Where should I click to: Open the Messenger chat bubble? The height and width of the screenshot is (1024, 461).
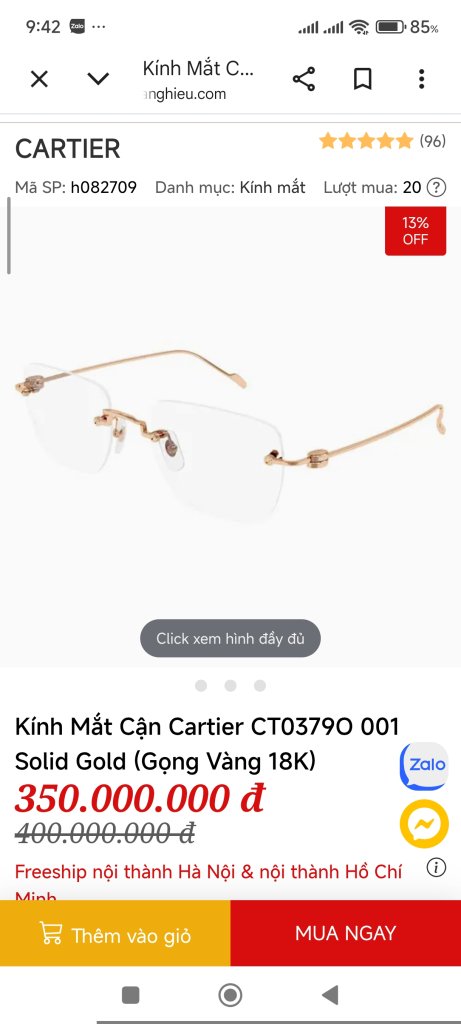click(x=424, y=824)
